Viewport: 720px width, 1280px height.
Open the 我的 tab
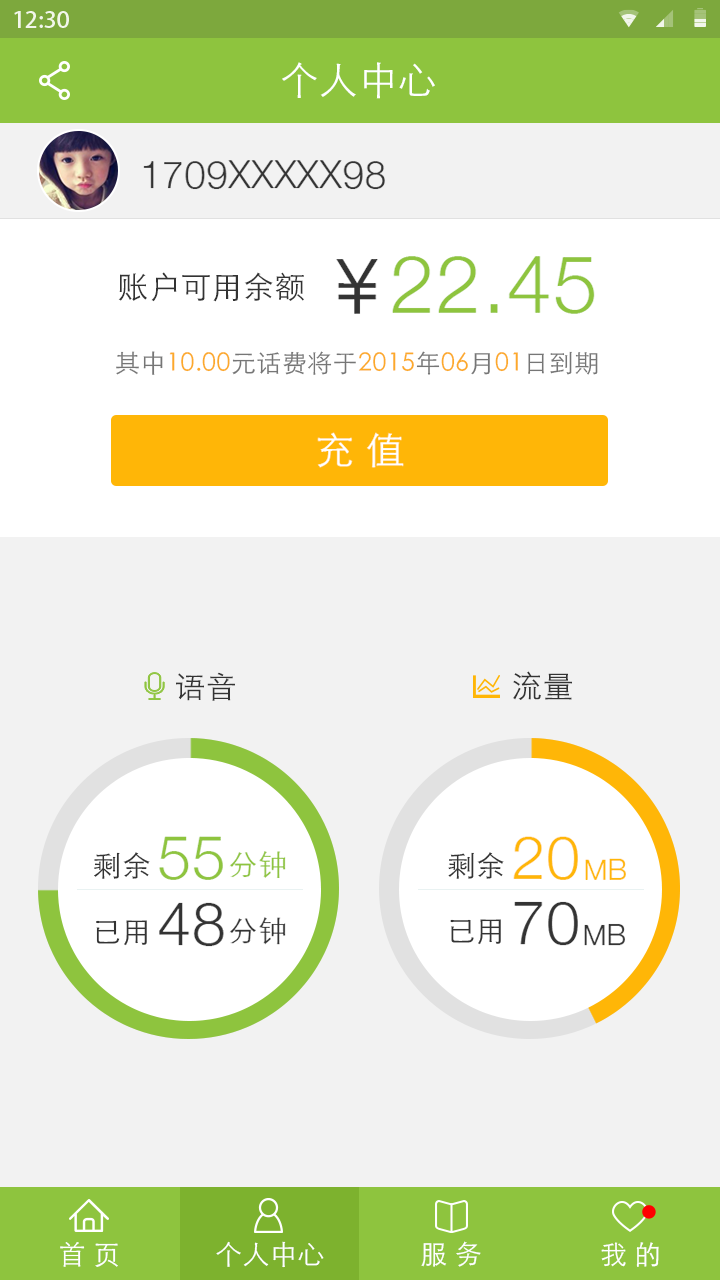tap(630, 1233)
